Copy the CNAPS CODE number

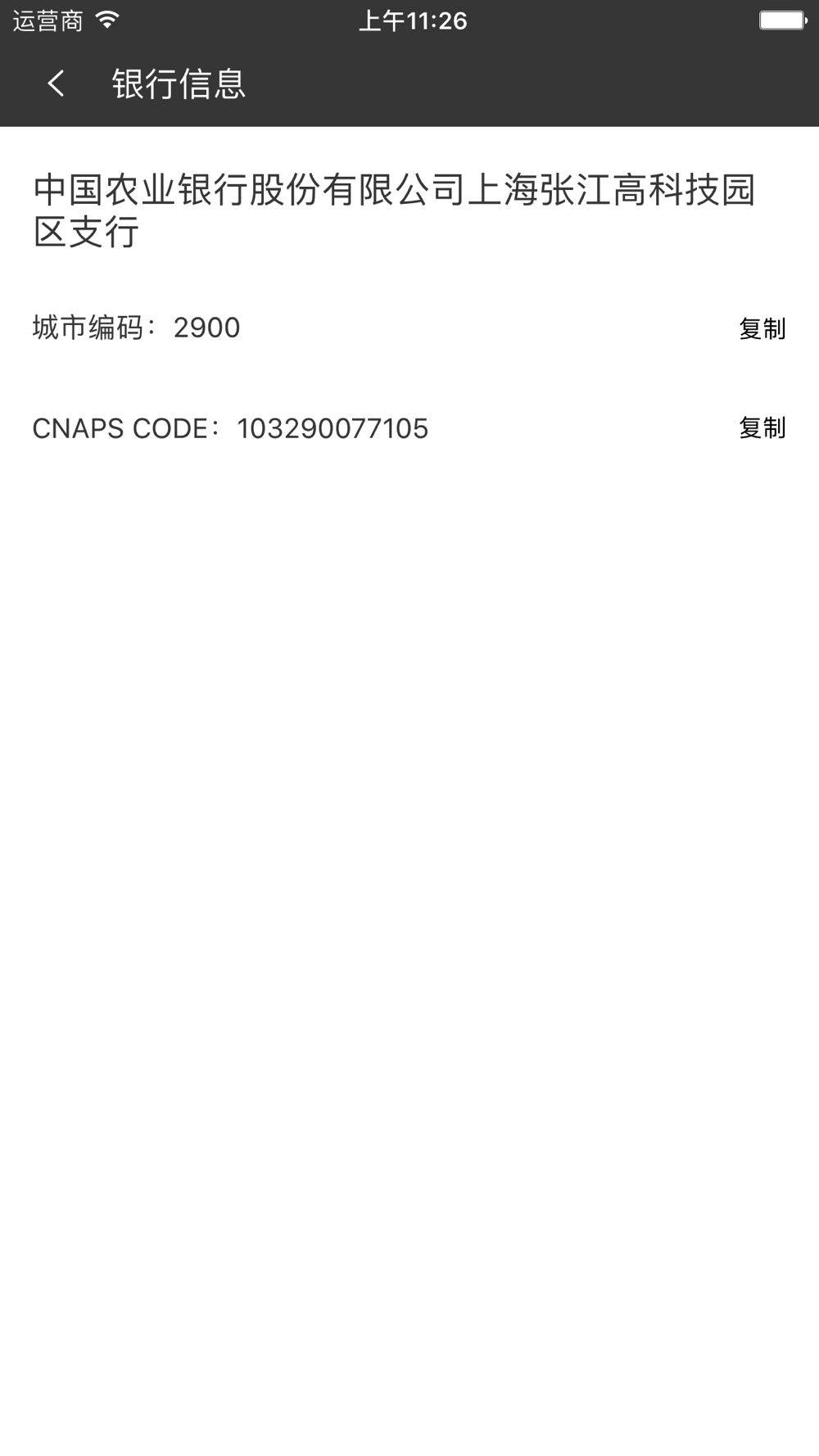(762, 427)
